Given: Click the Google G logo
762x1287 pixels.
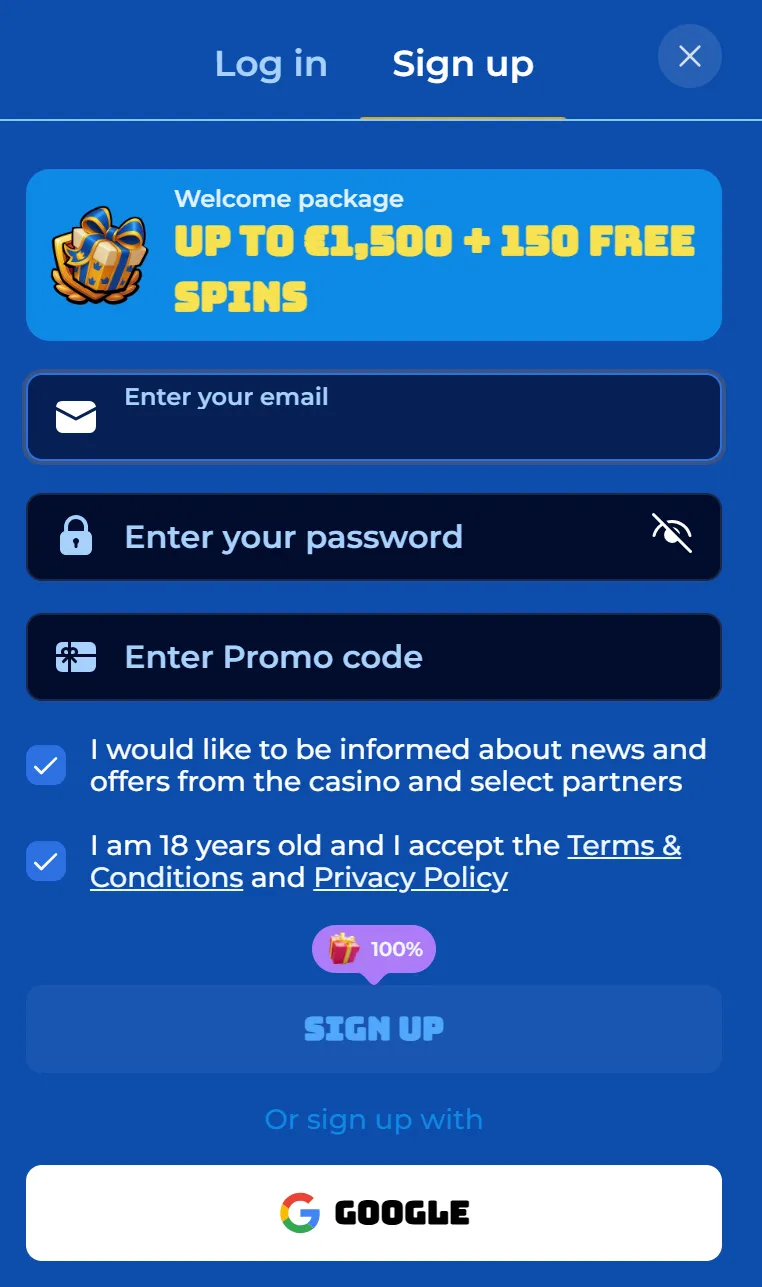Looking at the screenshot, I should tap(296, 1212).
